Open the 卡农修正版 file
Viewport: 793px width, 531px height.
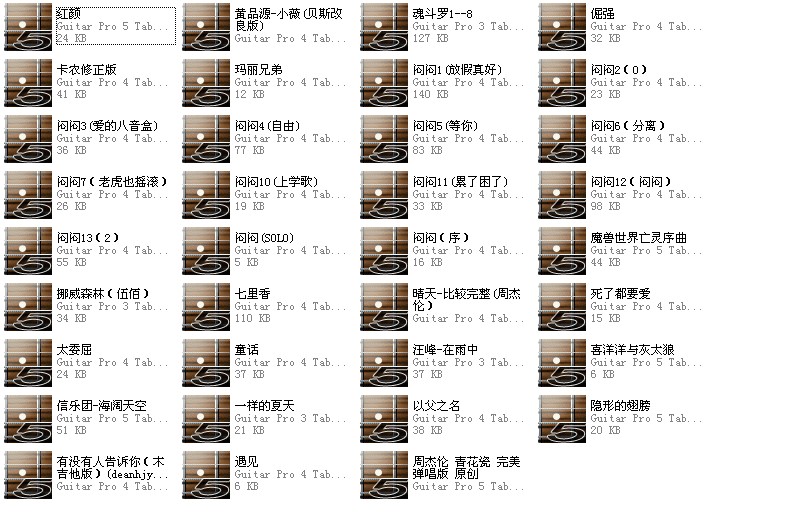pos(28,83)
